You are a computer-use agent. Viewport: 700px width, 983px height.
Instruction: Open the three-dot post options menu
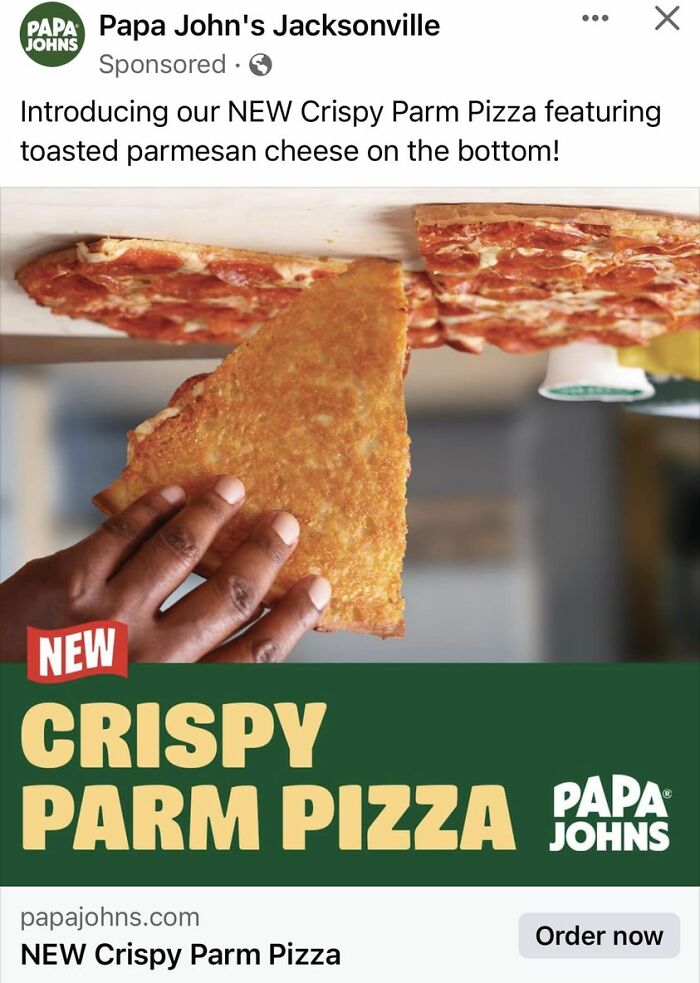(597, 19)
